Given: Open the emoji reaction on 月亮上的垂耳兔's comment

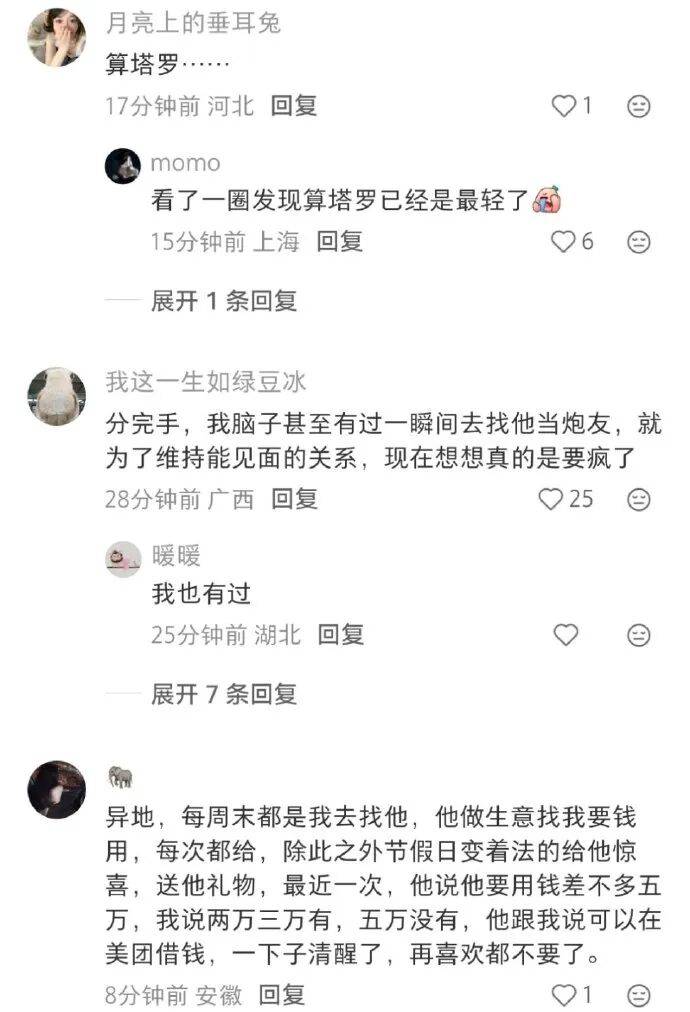Looking at the screenshot, I should point(639,106).
